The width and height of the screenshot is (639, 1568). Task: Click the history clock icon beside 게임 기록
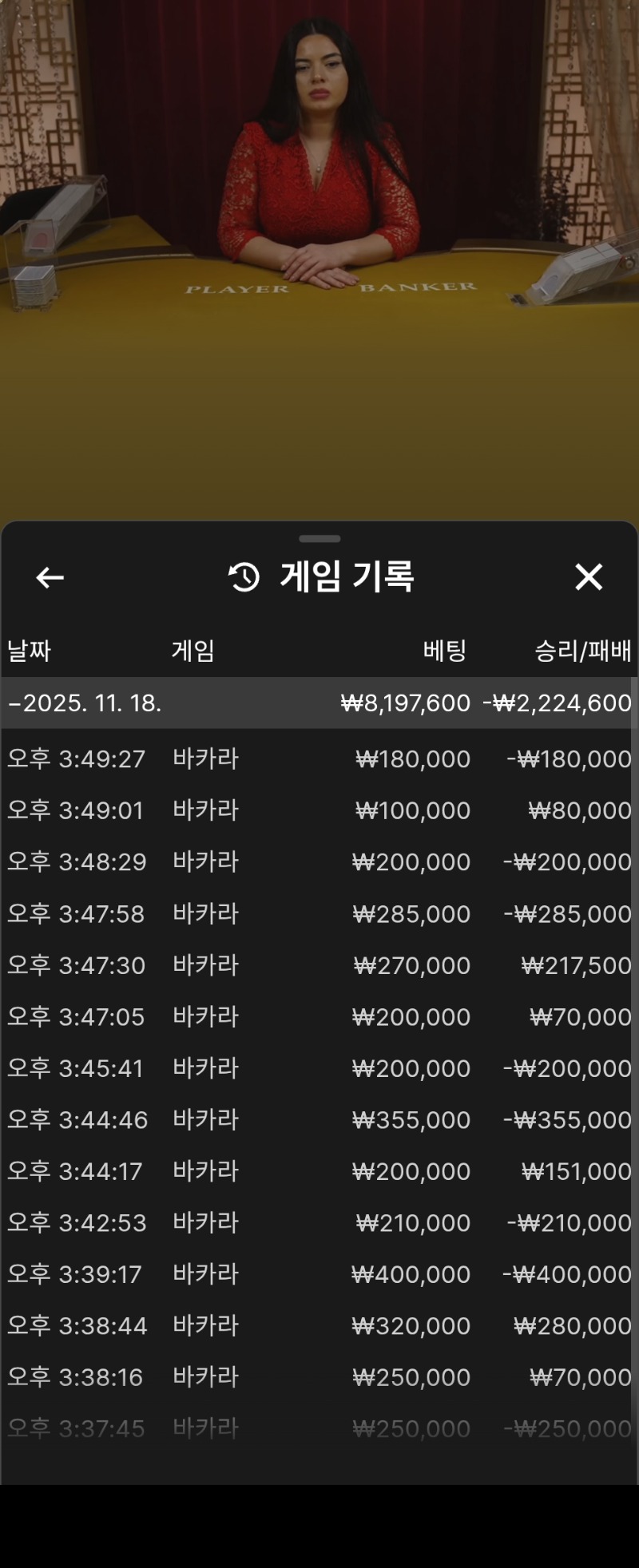[x=241, y=576]
